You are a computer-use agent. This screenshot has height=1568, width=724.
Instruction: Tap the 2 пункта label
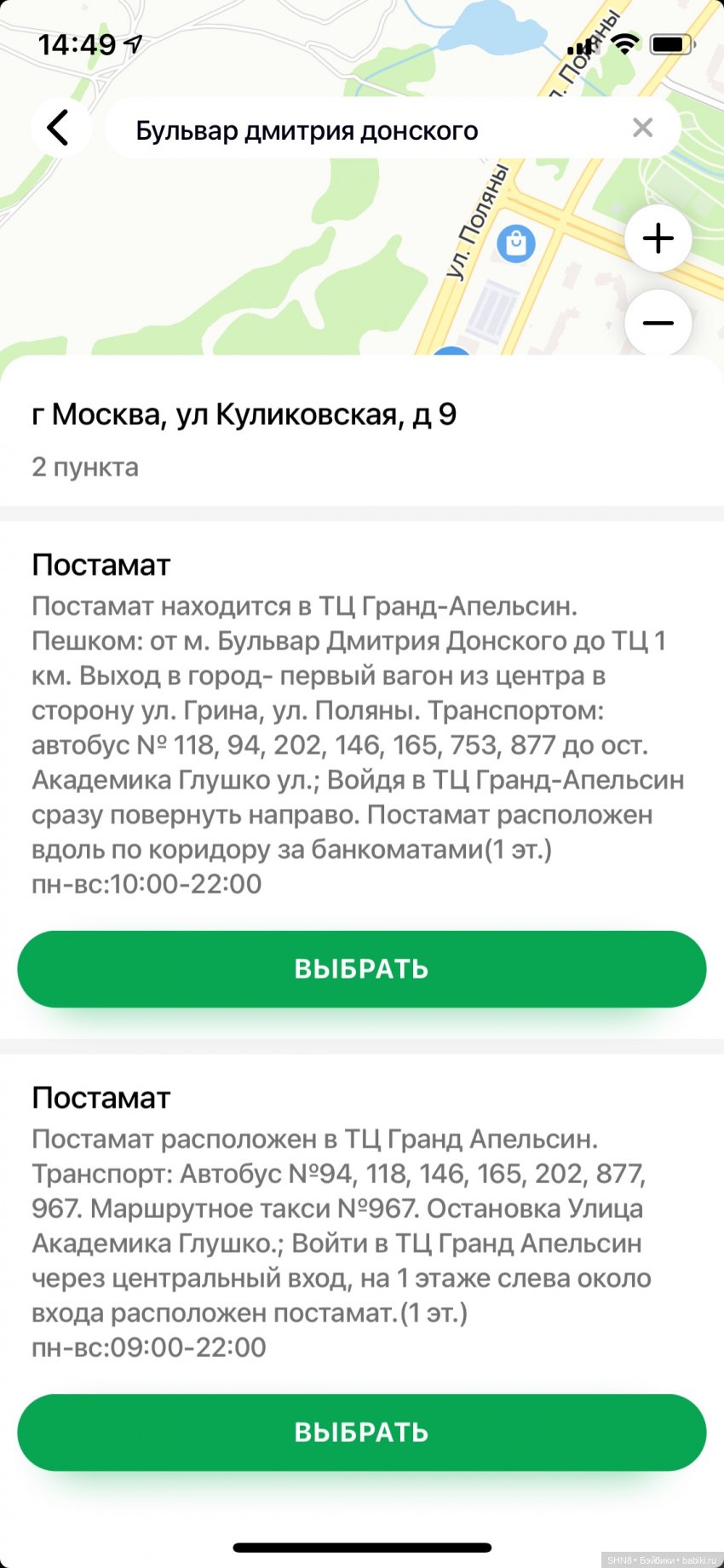[x=84, y=467]
